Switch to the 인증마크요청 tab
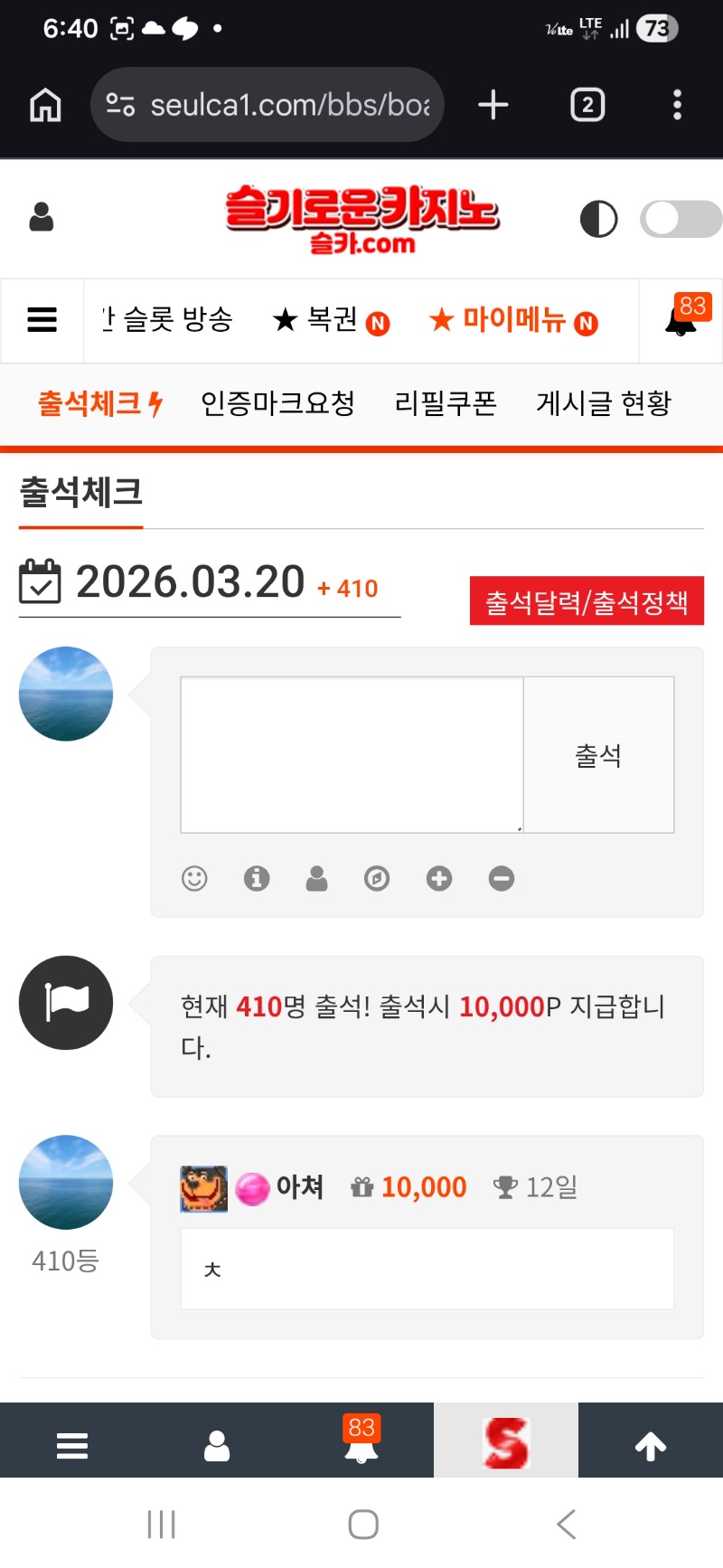This screenshot has width=723, height=1568. click(x=277, y=403)
